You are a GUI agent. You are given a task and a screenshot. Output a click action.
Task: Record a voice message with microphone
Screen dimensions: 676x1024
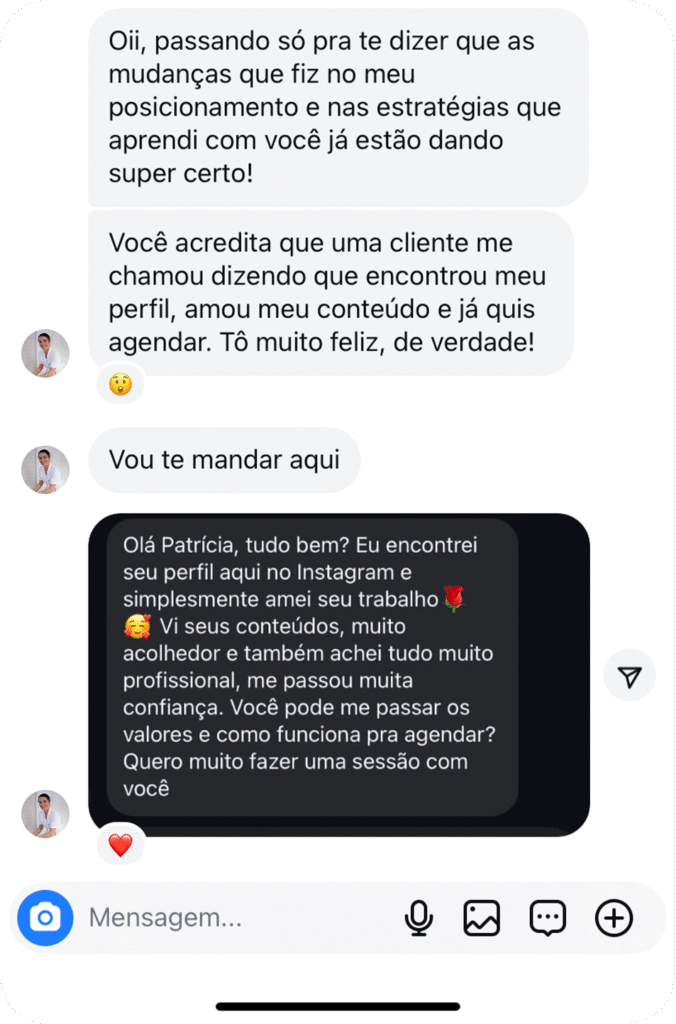pos(418,918)
